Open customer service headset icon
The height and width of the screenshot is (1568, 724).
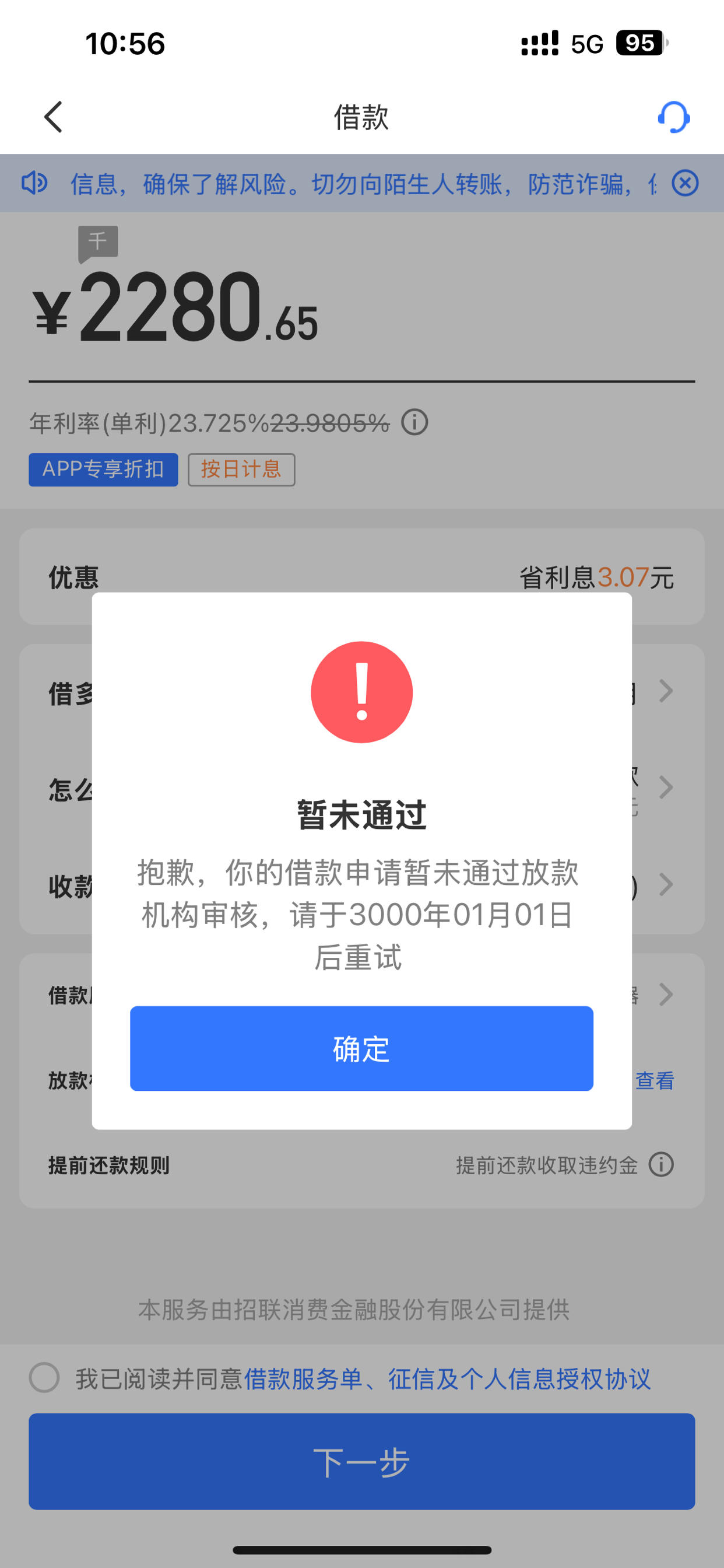(x=673, y=117)
